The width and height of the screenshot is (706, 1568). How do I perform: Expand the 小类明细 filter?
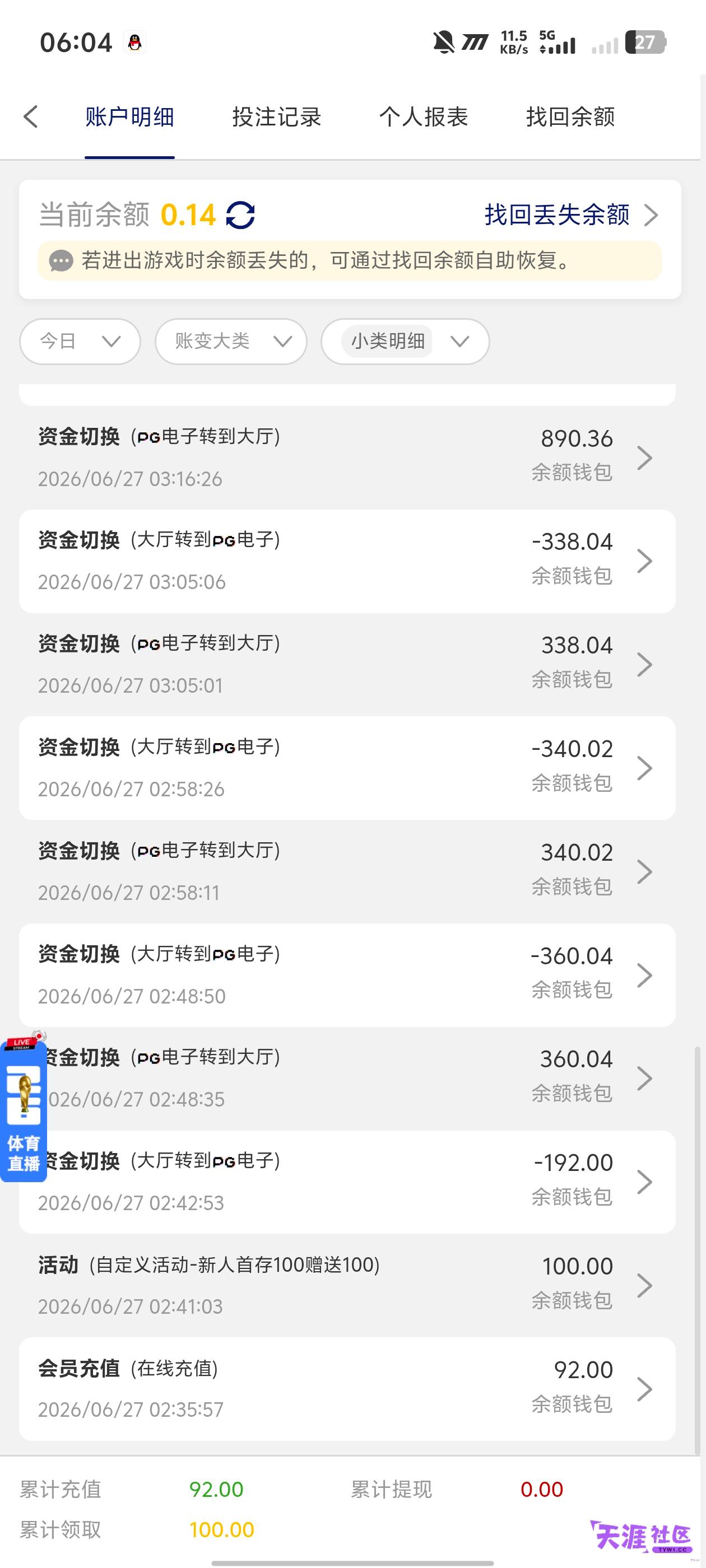(405, 341)
